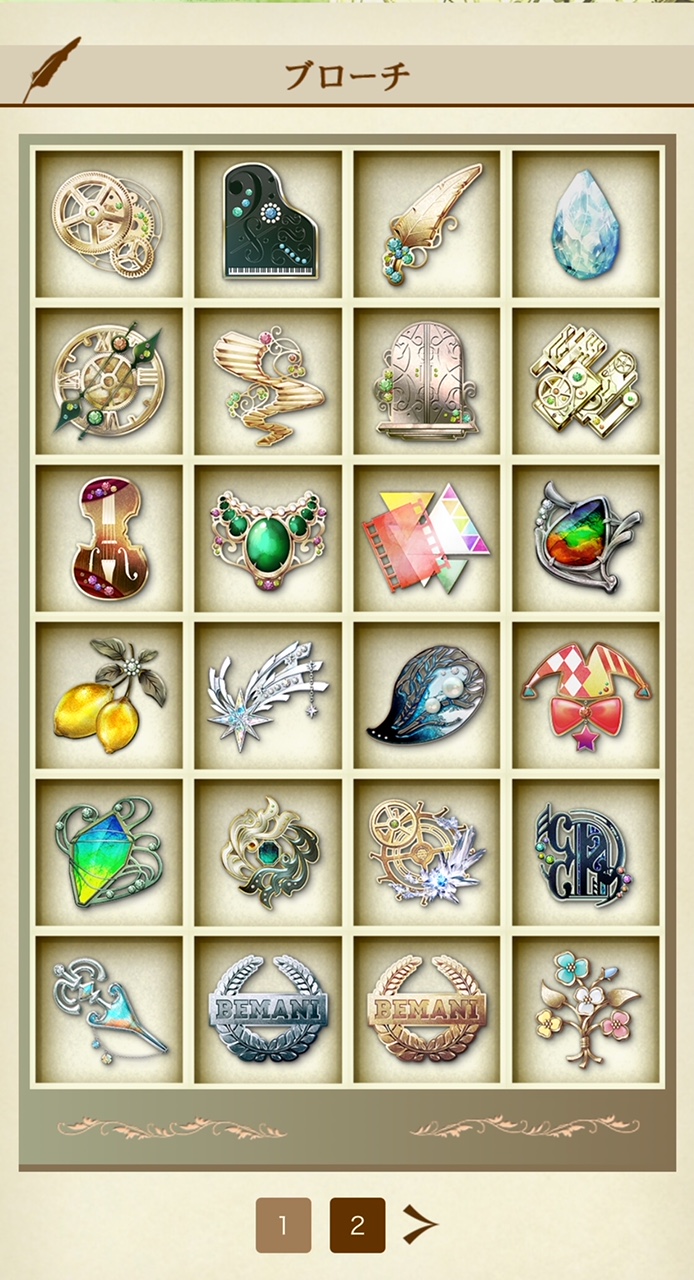Open the pastel flower bouquet brooch

pos(586,1009)
